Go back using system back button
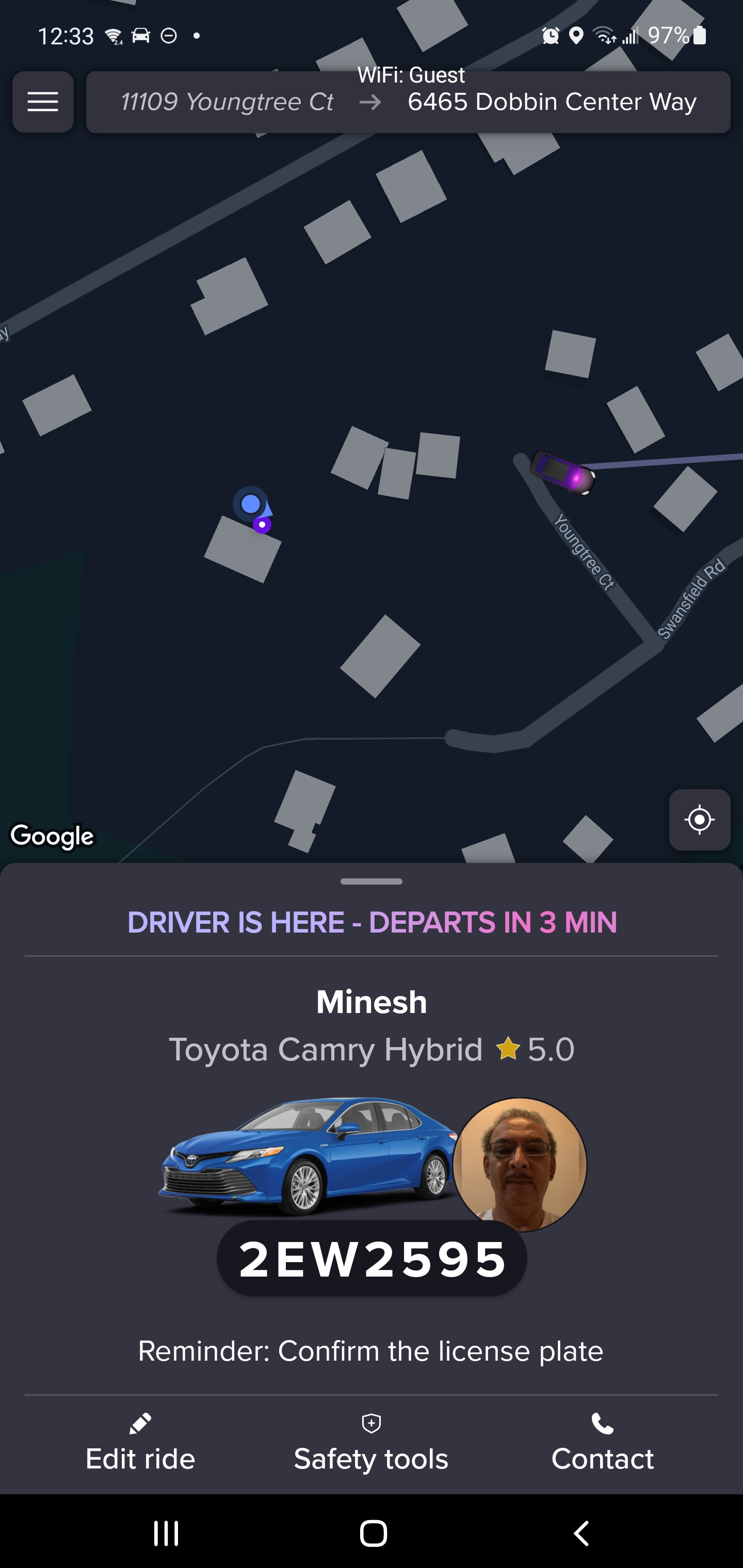This screenshot has width=743, height=1568. (582, 1533)
